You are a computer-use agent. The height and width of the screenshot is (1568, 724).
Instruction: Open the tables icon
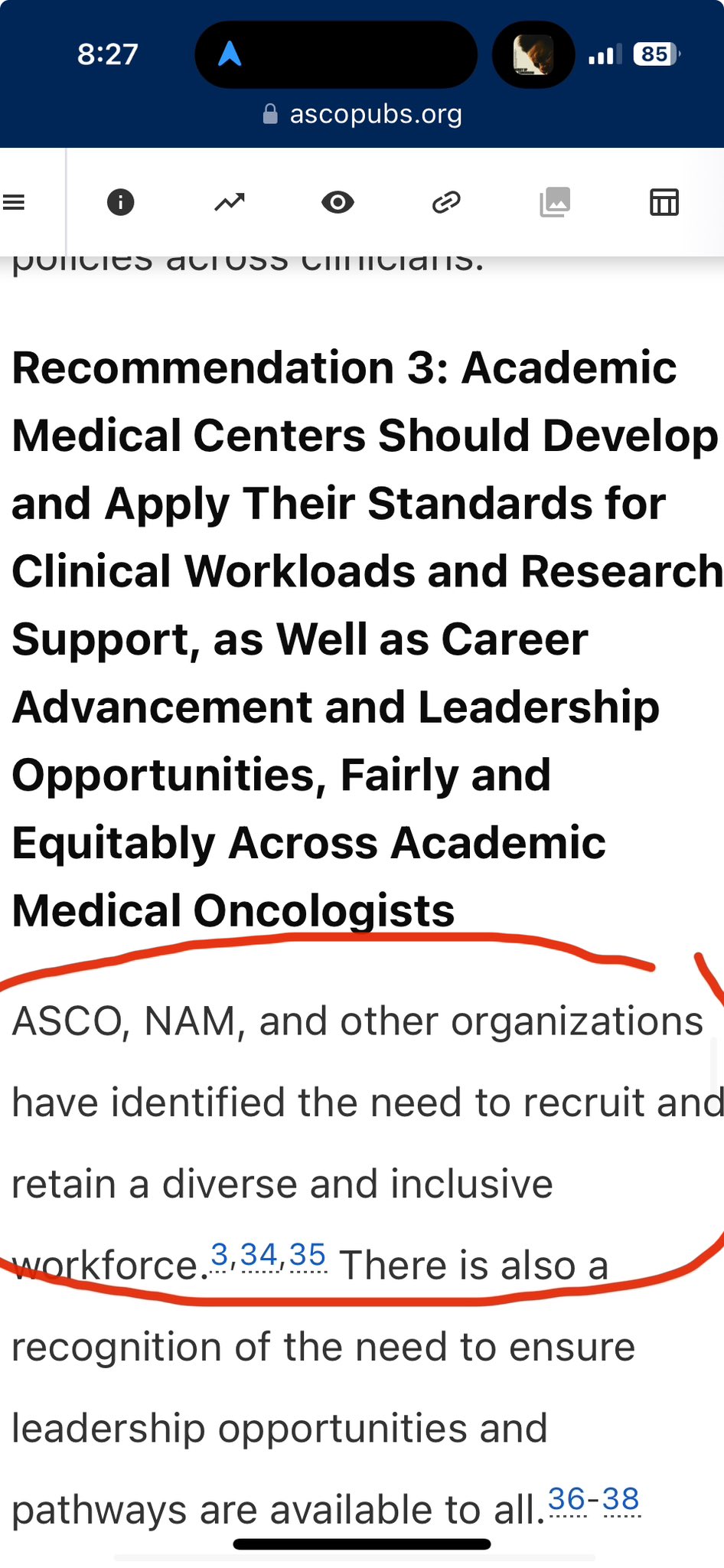(664, 202)
